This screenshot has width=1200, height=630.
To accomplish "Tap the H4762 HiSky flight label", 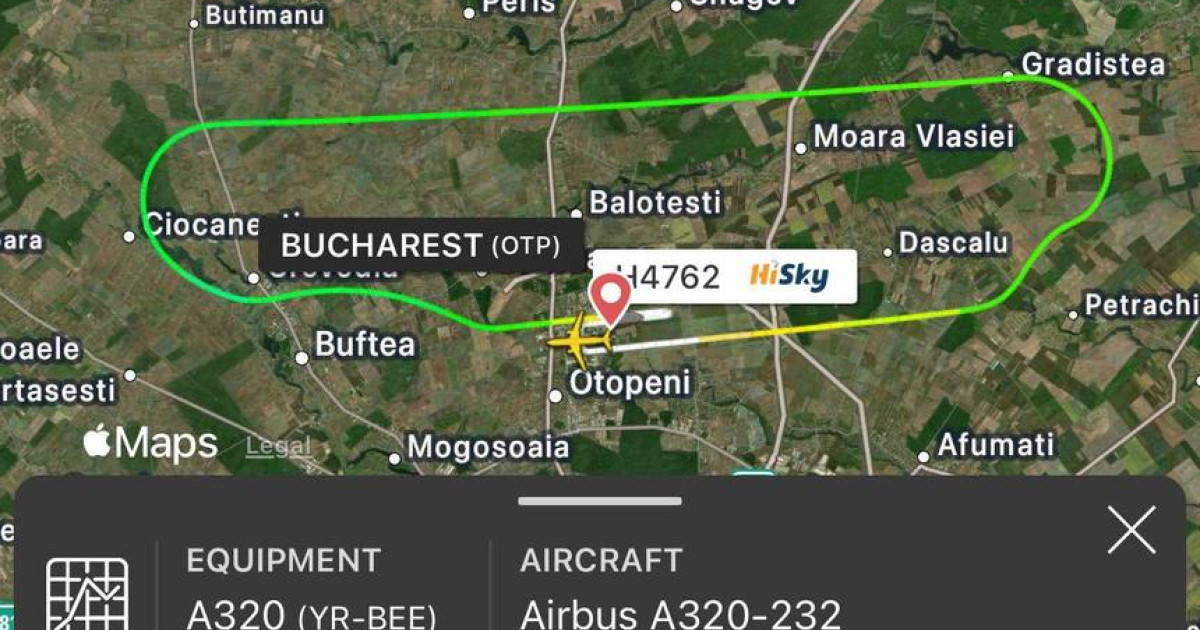I will click(724, 276).
